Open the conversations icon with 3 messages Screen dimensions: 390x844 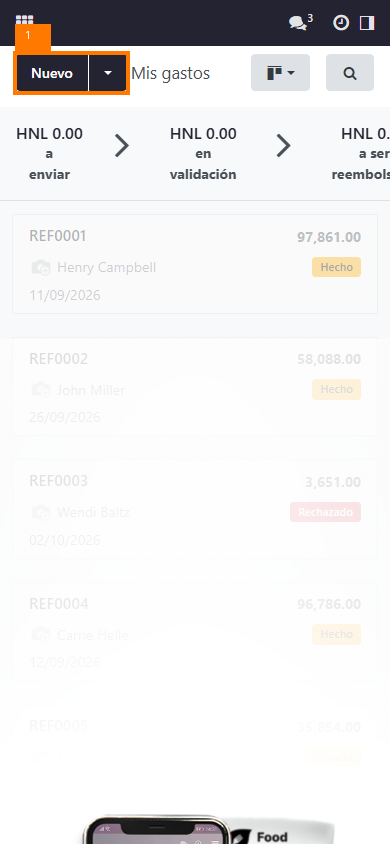pyautogui.click(x=301, y=23)
